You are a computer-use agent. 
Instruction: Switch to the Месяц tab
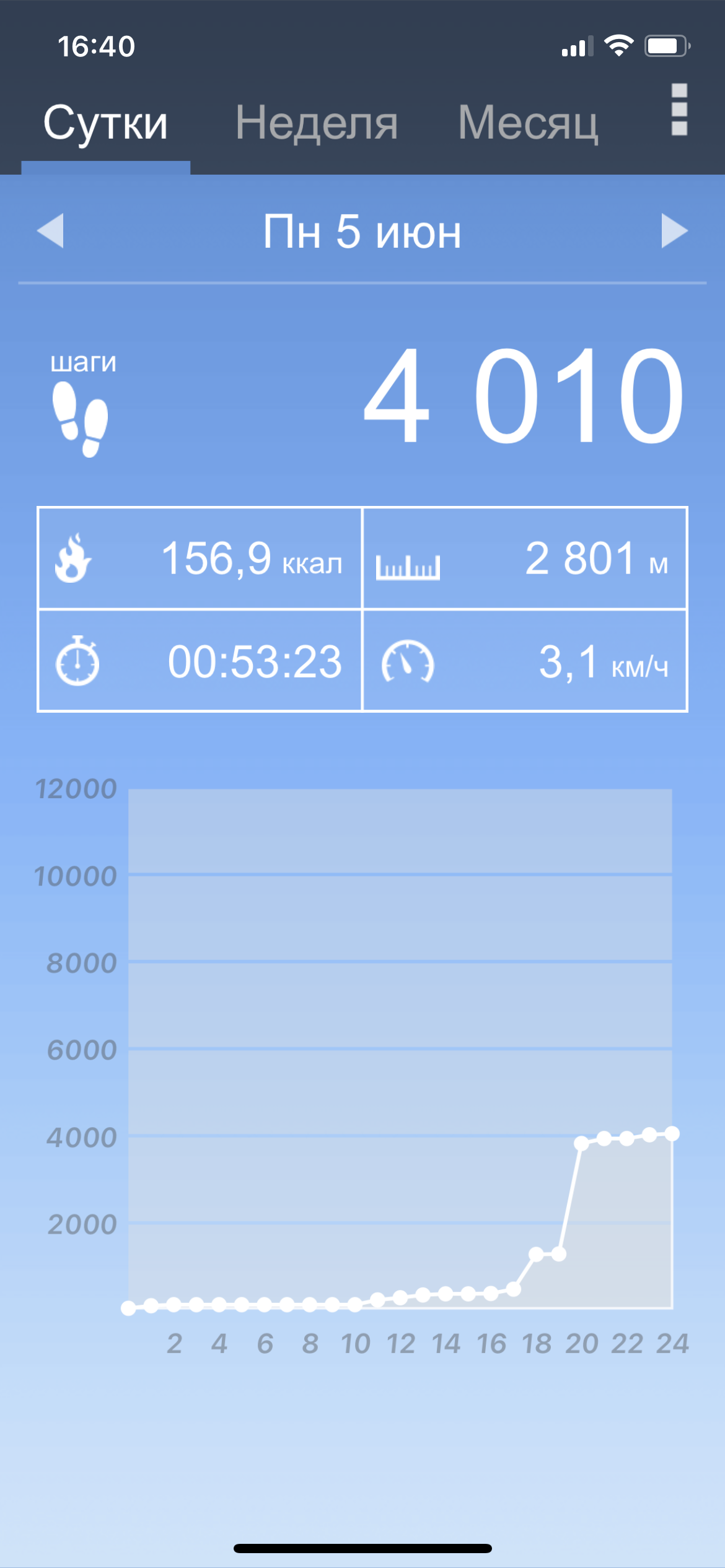(528, 122)
